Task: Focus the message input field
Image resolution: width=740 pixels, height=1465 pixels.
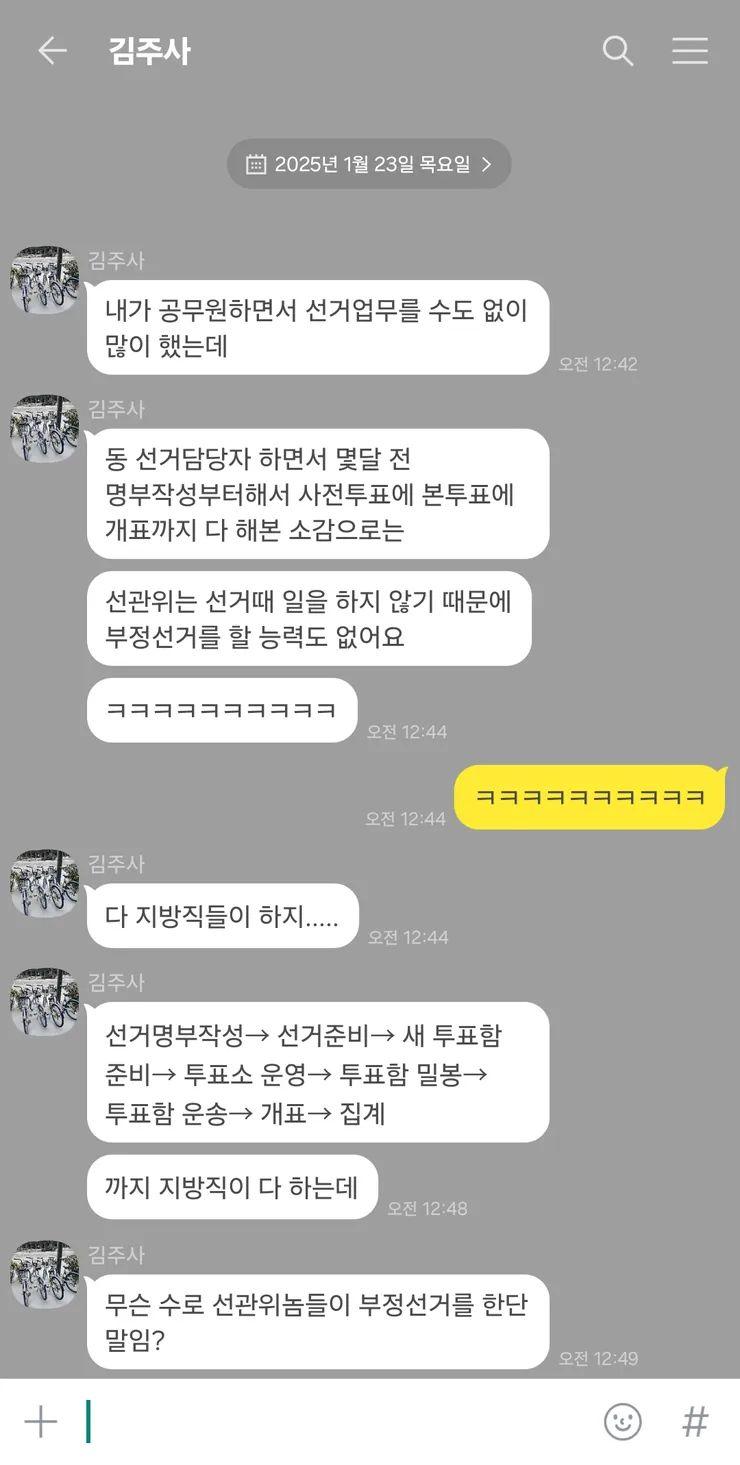Action: coord(340,1421)
